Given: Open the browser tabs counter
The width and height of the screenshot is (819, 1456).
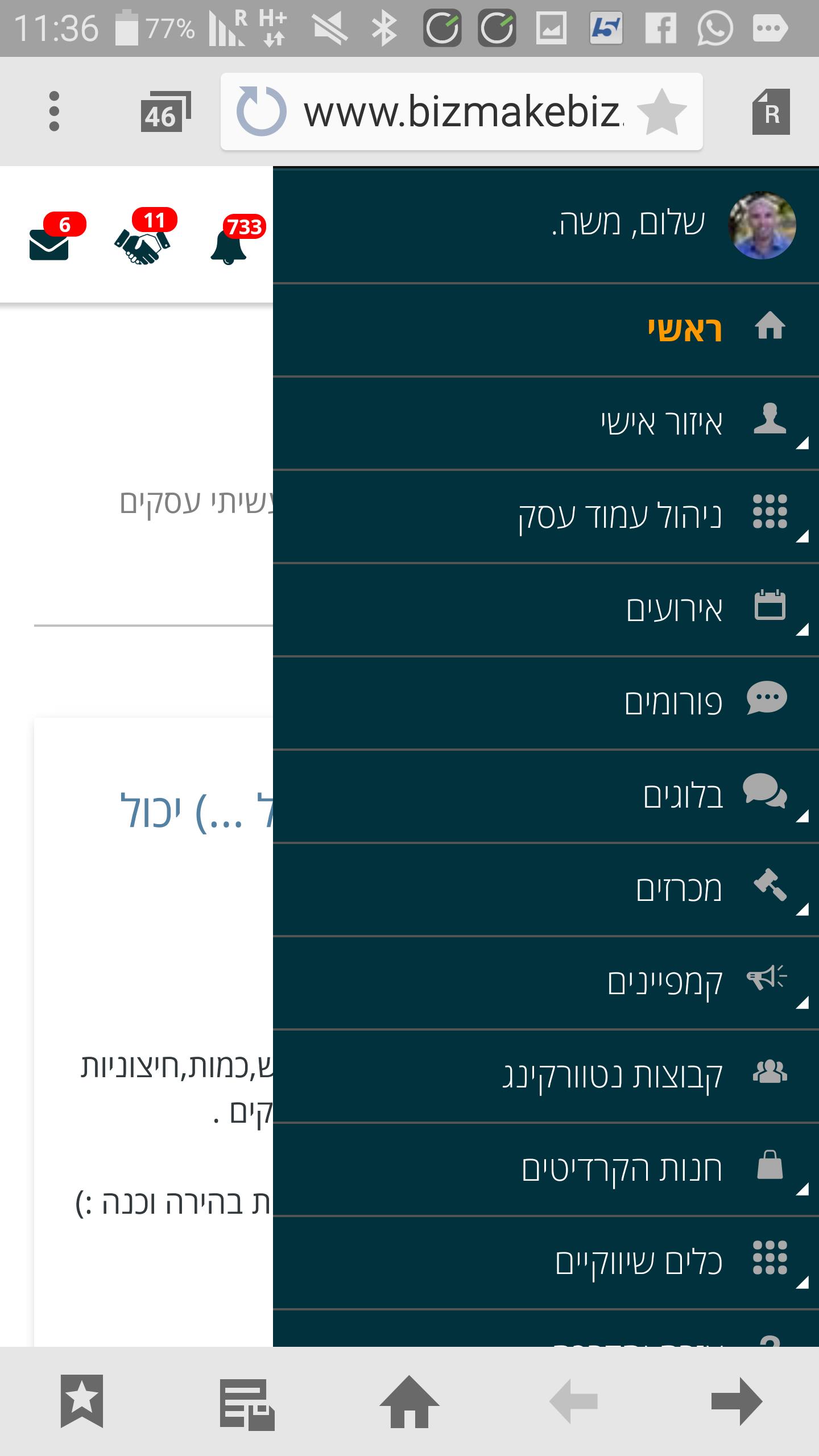Looking at the screenshot, I should click(x=165, y=111).
